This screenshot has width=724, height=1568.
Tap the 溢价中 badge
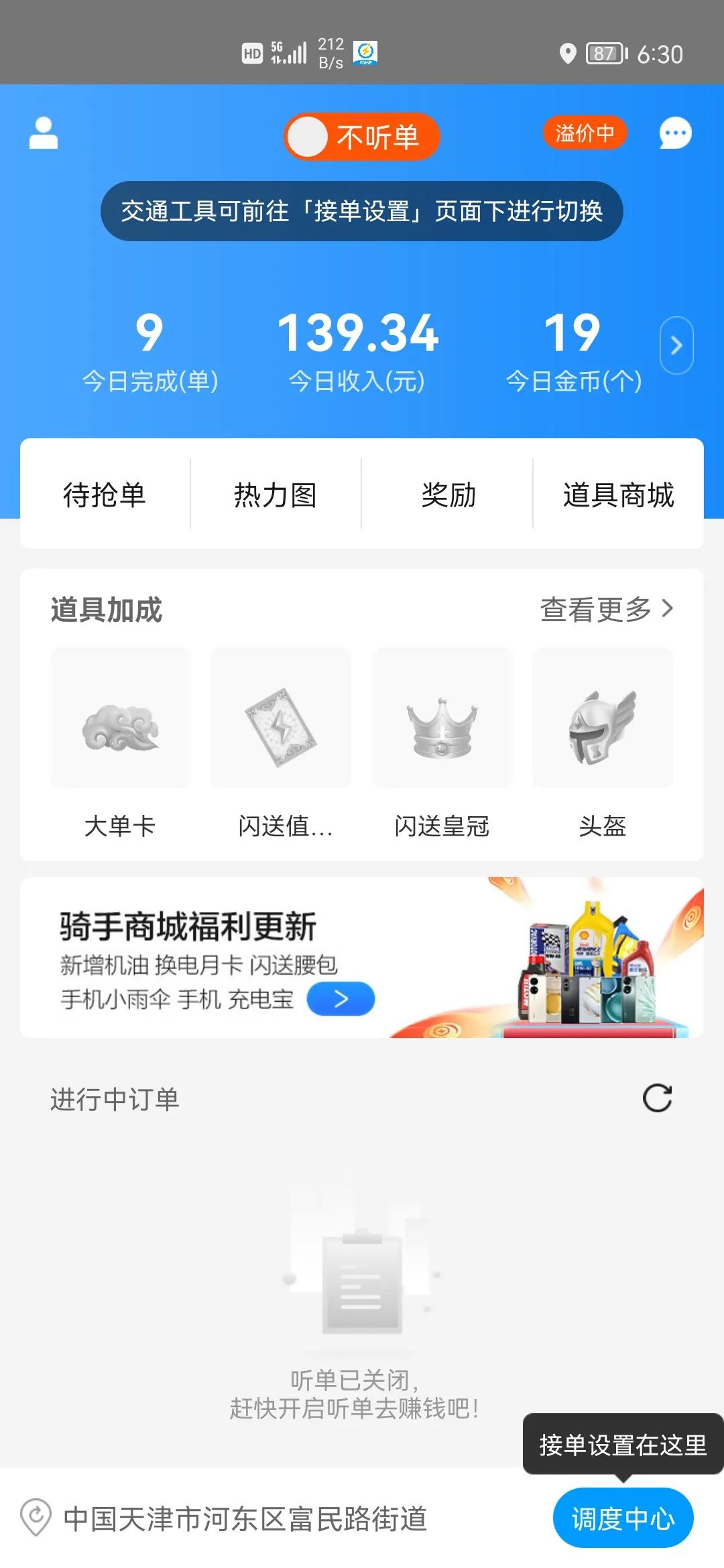pos(585,133)
